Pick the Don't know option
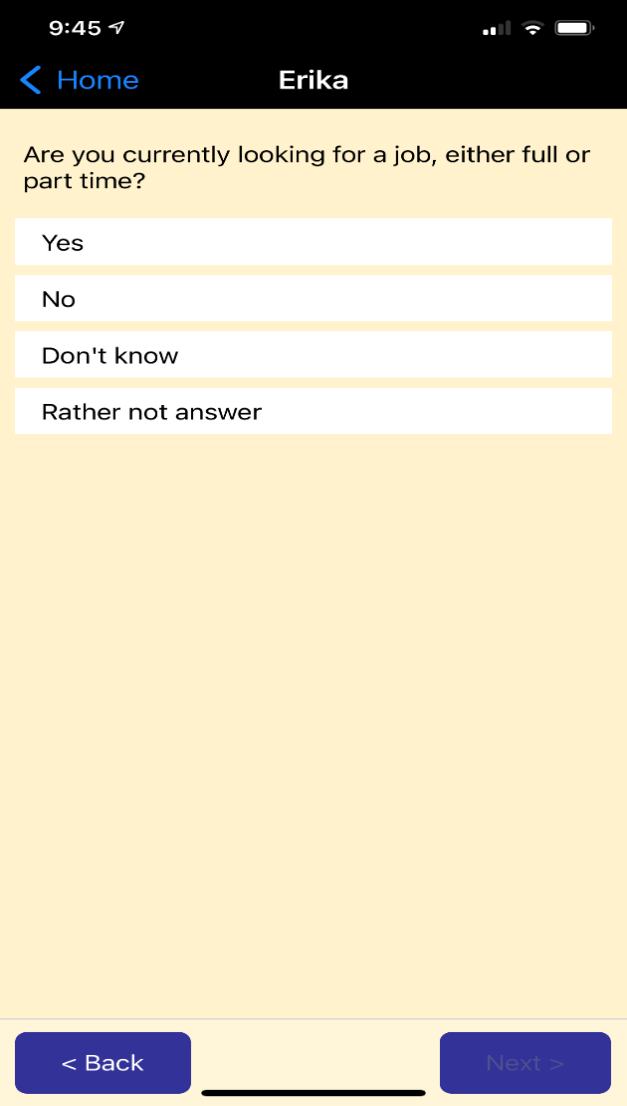627x1106 pixels. (x=313, y=355)
